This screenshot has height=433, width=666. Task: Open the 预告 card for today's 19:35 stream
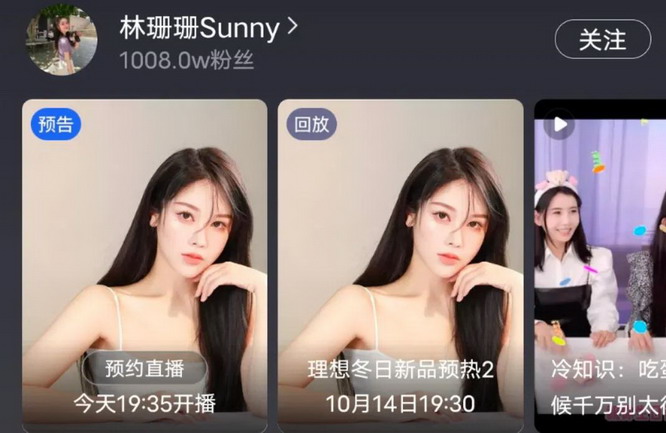coord(145,230)
